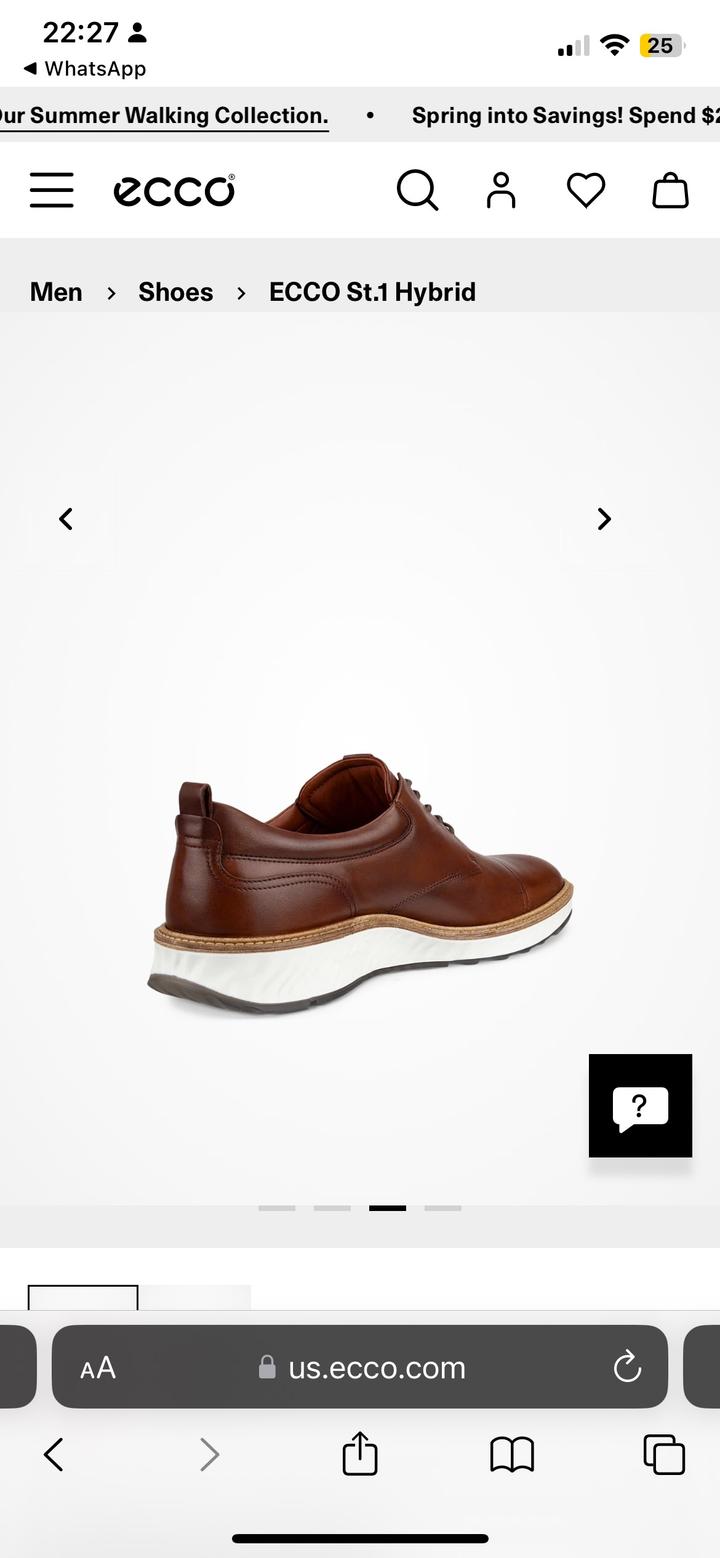This screenshot has height=1558, width=720.
Task: Open the Safari AA reader menu
Action: tap(98, 1368)
